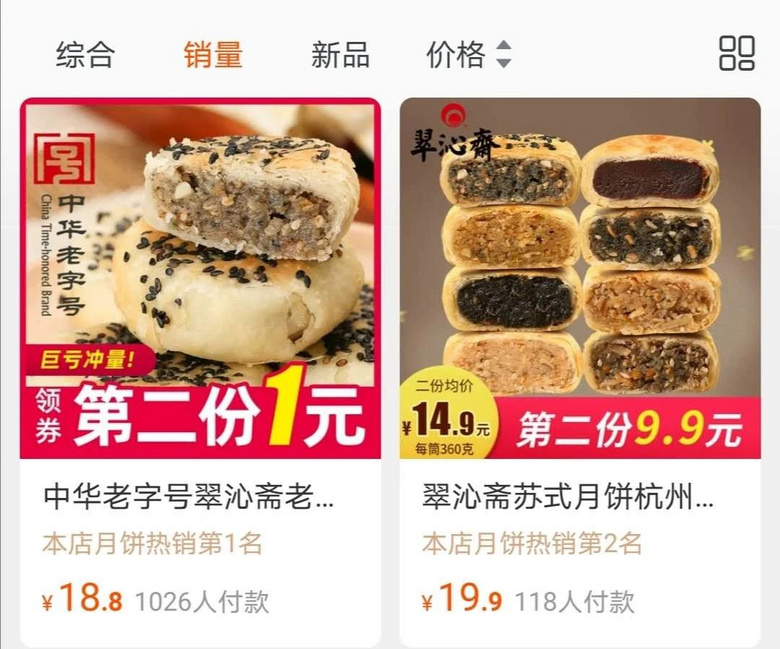The width and height of the screenshot is (780, 649).
Task: Open the 翠沁斋苏式月饼杭州 product card
Action: pos(580,372)
